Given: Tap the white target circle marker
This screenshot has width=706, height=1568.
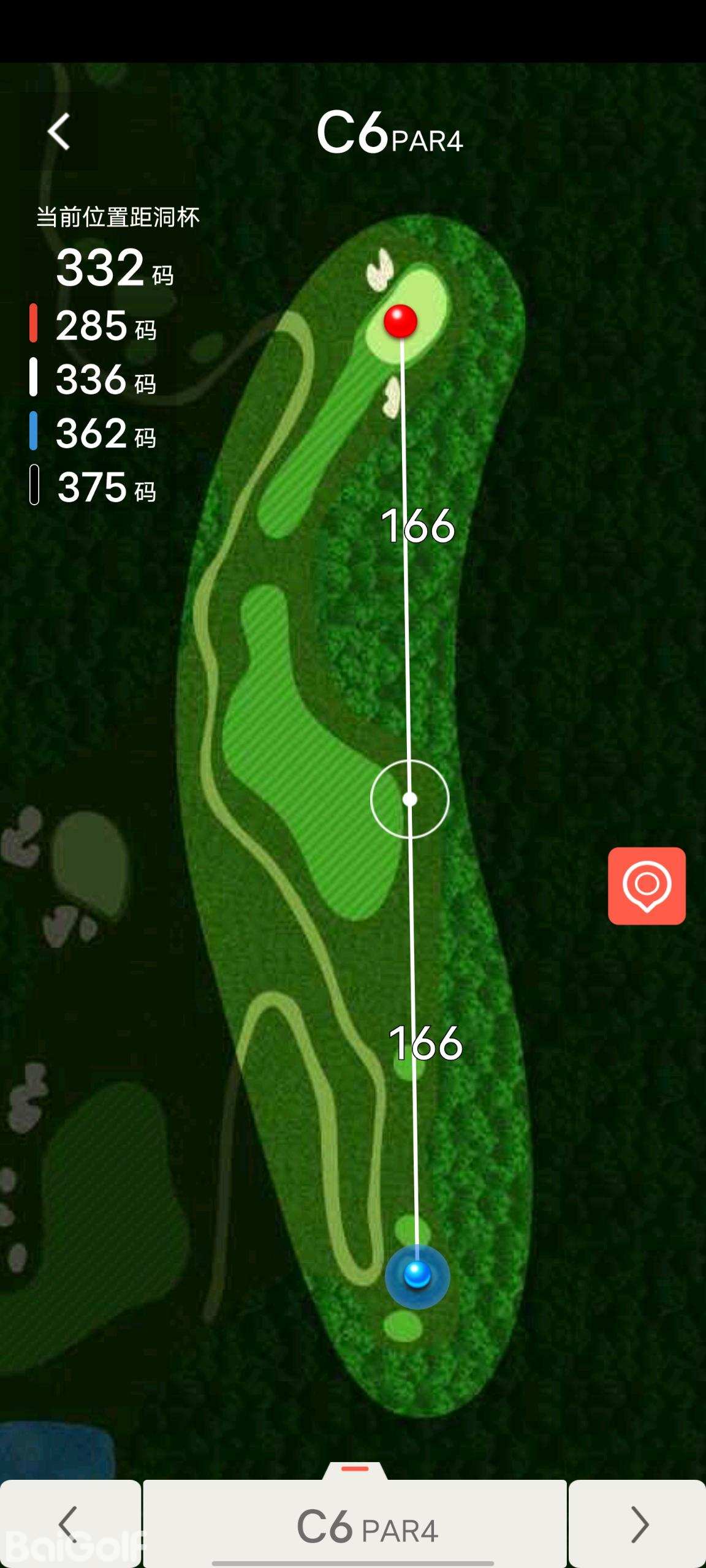Looking at the screenshot, I should [410, 799].
